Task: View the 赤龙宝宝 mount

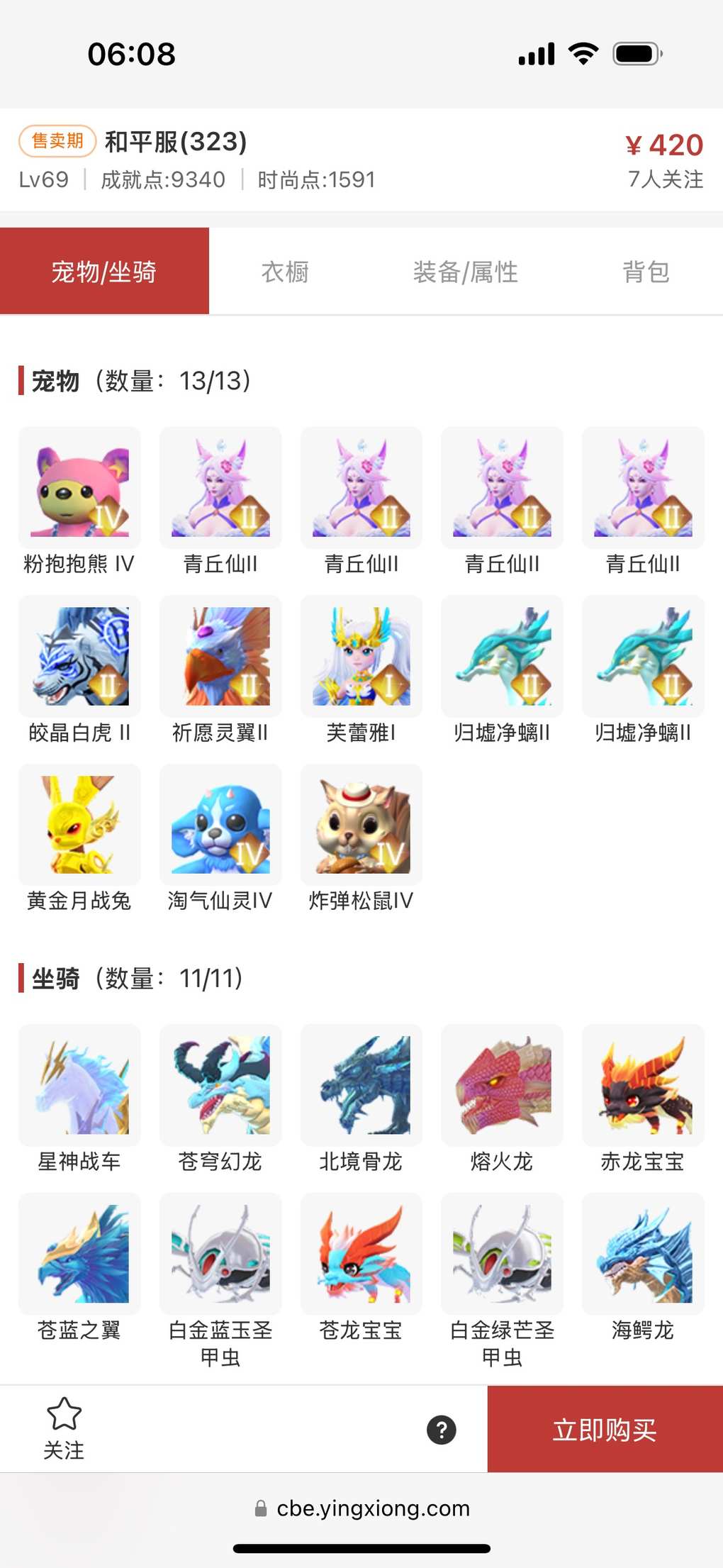Action: click(643, 1086)
